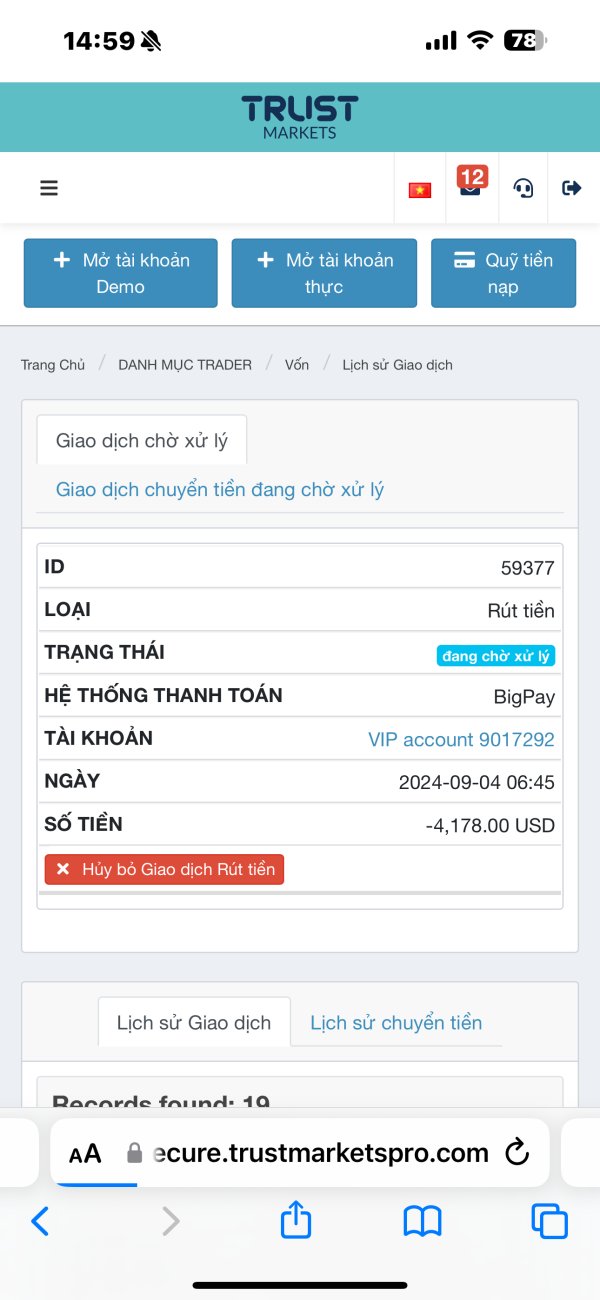Log out using the exit icon

(572, 188)
